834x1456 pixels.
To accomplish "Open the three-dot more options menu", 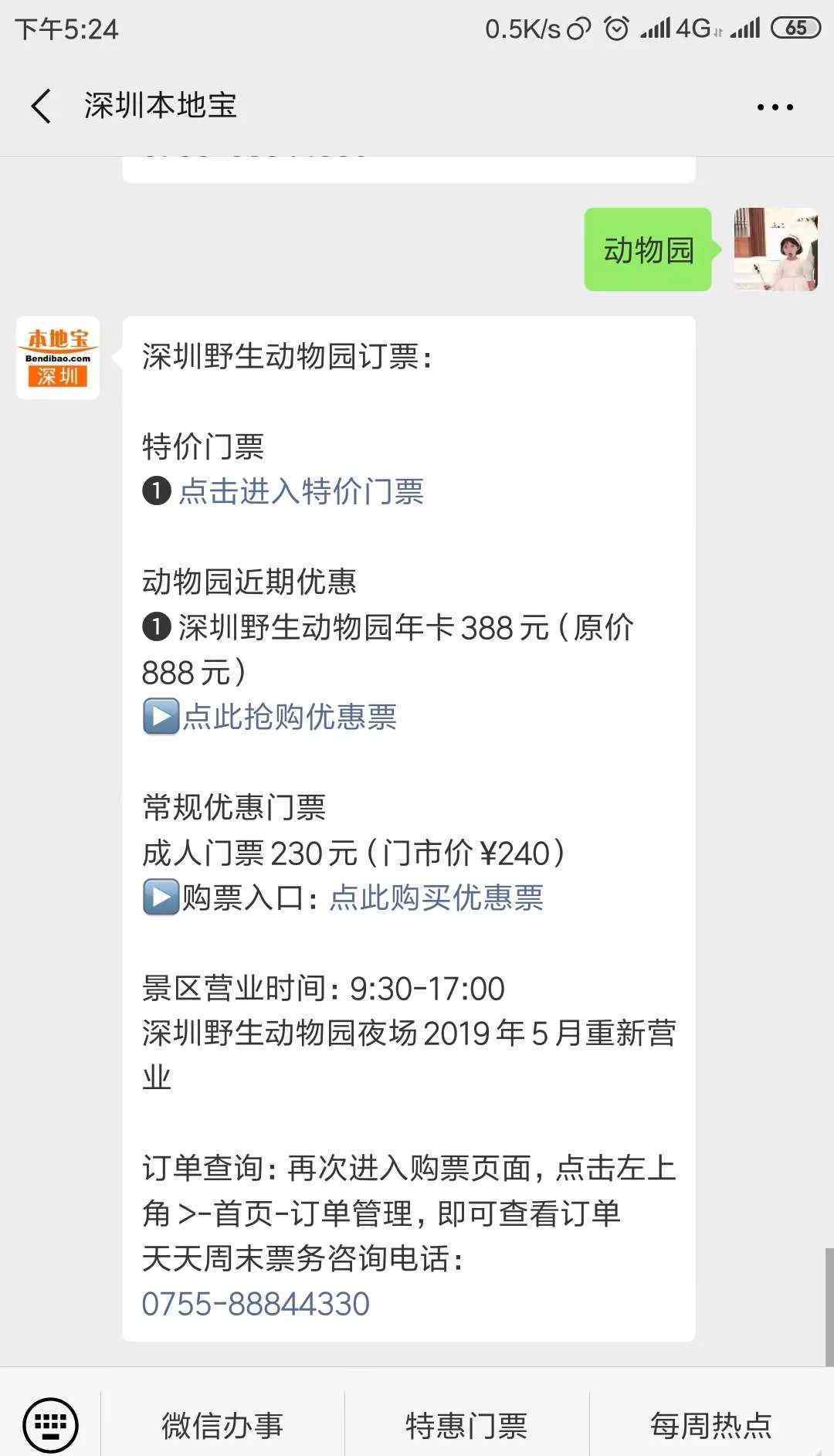I will [775, 107].
